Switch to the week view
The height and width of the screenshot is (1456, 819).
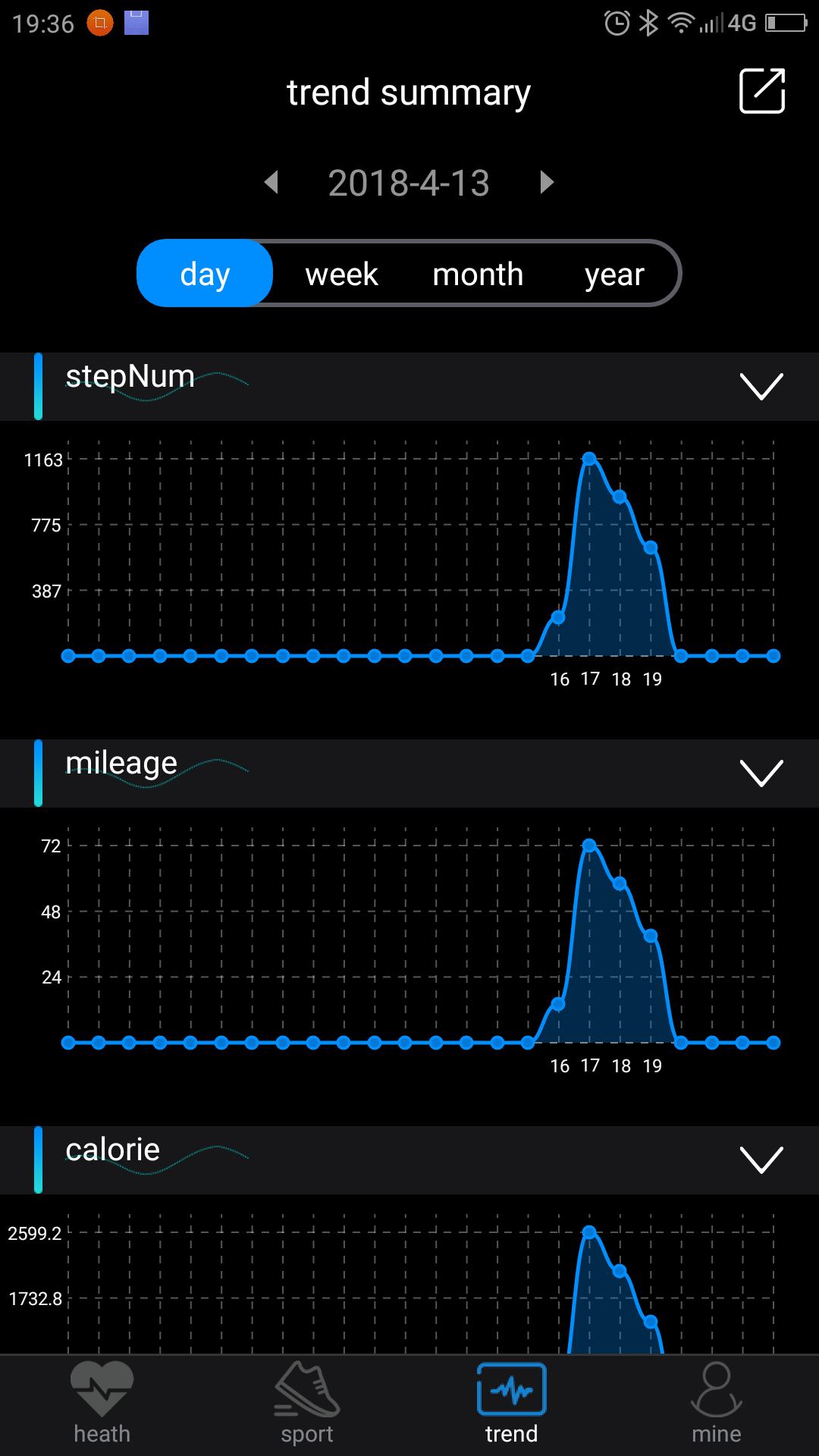(341, 274)
